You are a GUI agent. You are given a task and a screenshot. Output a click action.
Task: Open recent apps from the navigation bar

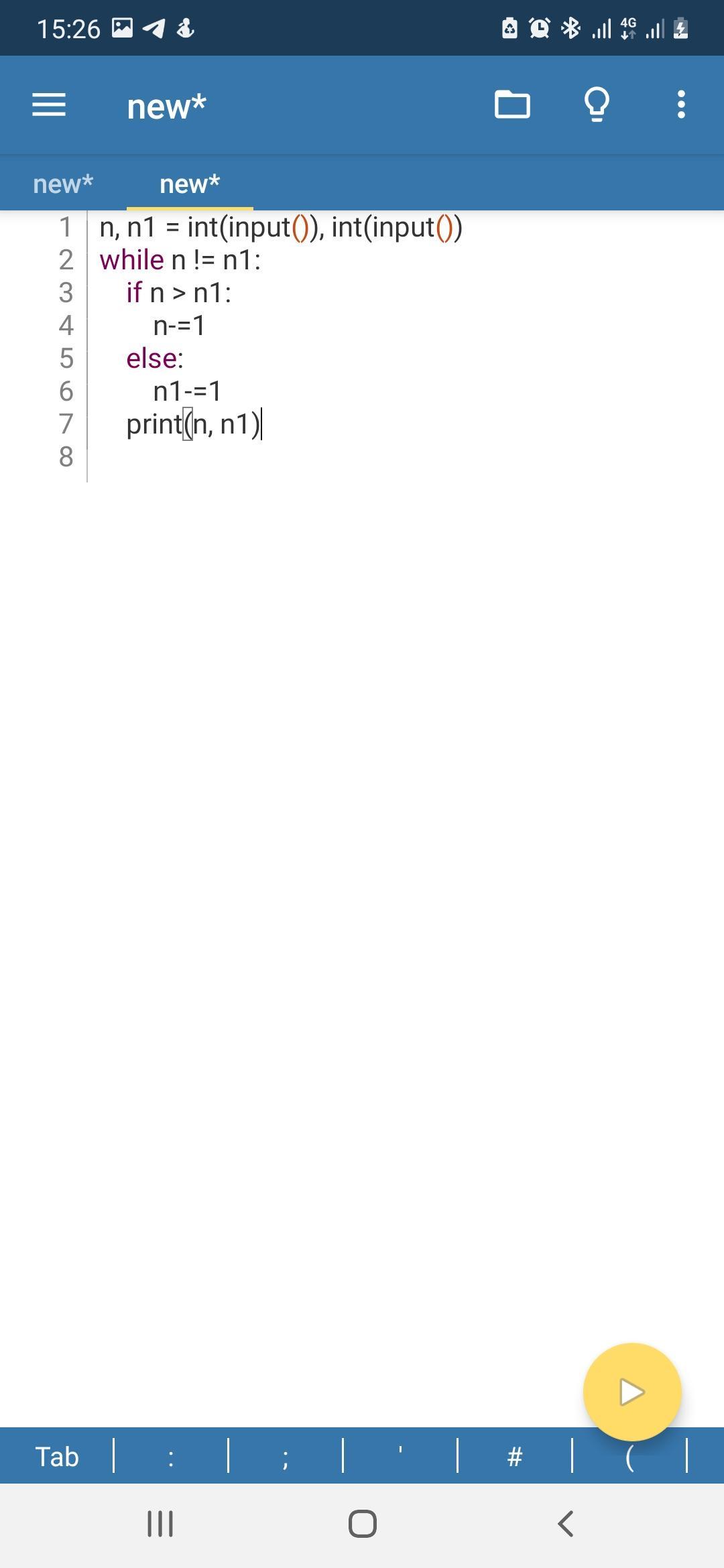[x=160, y=1524]
